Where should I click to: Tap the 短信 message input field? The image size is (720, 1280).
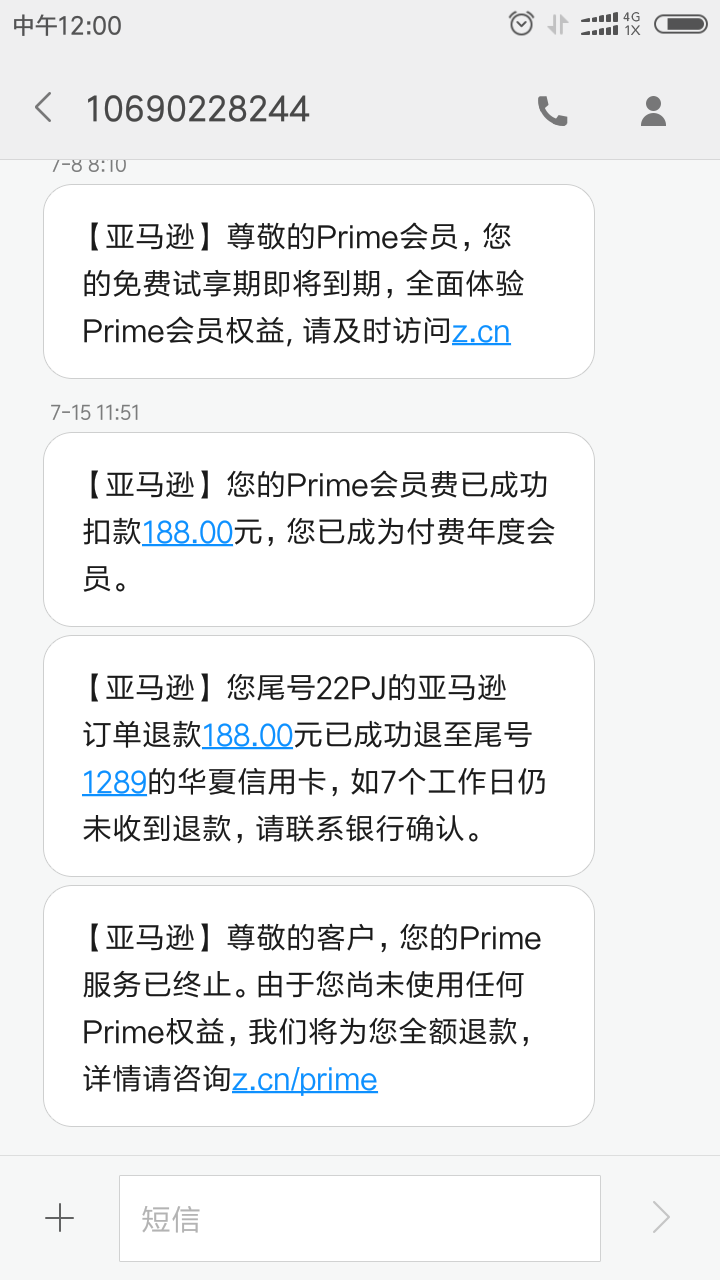(x=360, y=1218)
